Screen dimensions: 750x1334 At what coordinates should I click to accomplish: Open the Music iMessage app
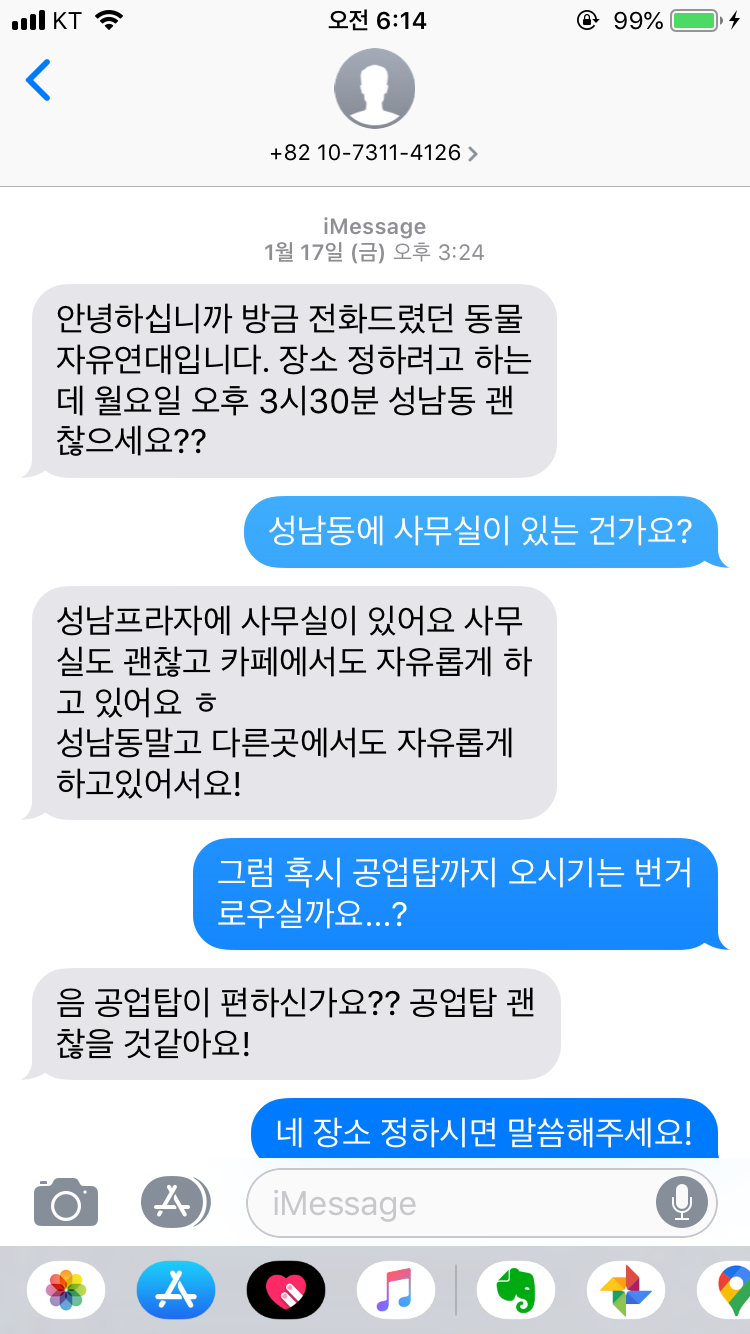396,1290
